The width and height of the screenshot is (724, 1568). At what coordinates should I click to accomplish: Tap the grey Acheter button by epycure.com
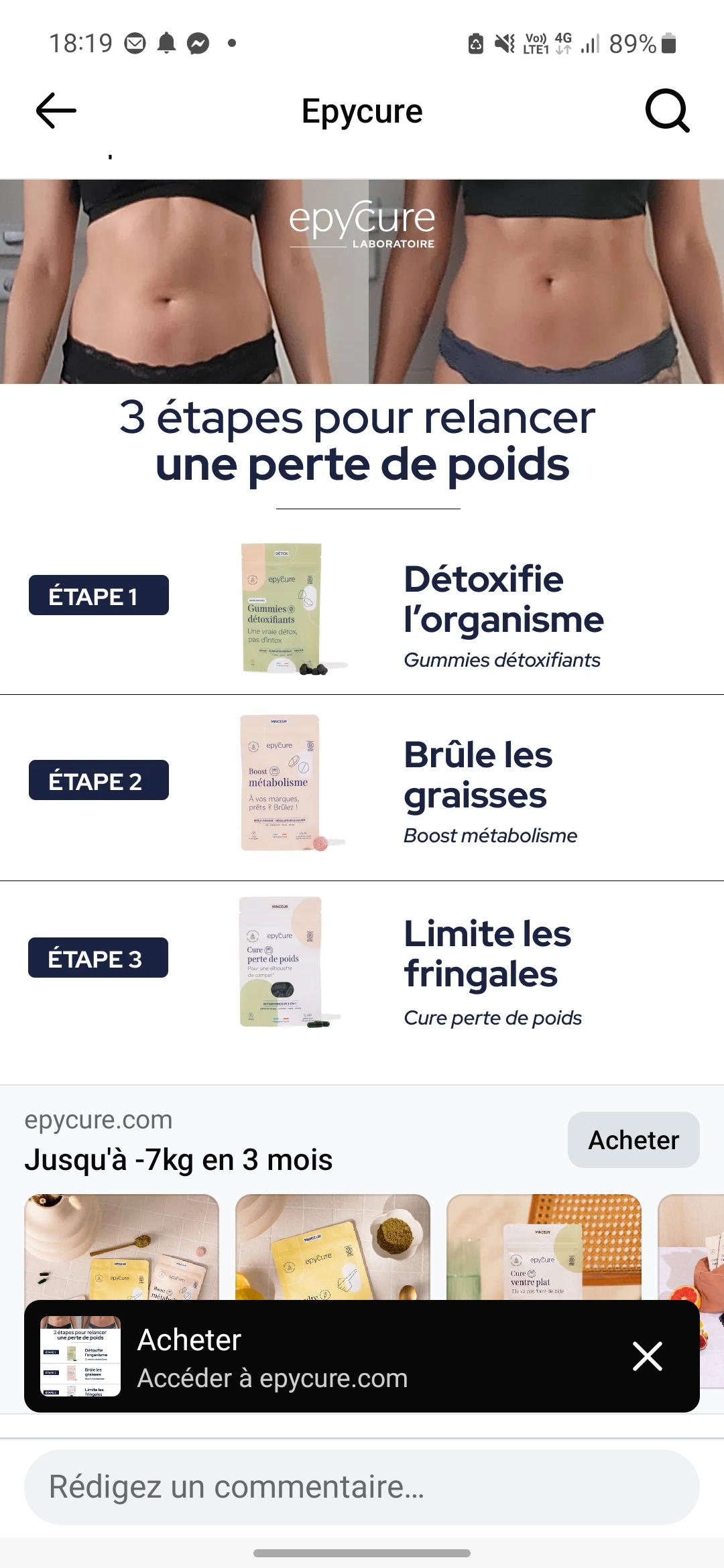point(633,1140)
